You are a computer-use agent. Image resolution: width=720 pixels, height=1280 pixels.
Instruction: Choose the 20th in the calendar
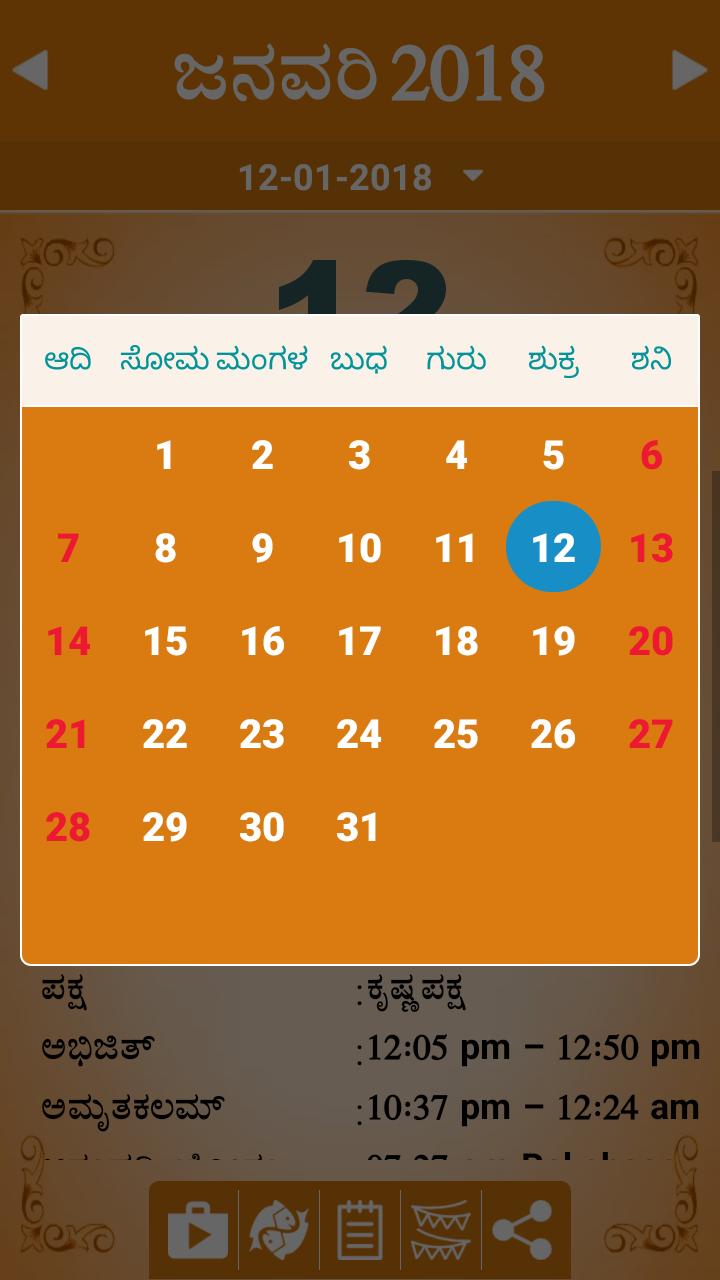651,641
